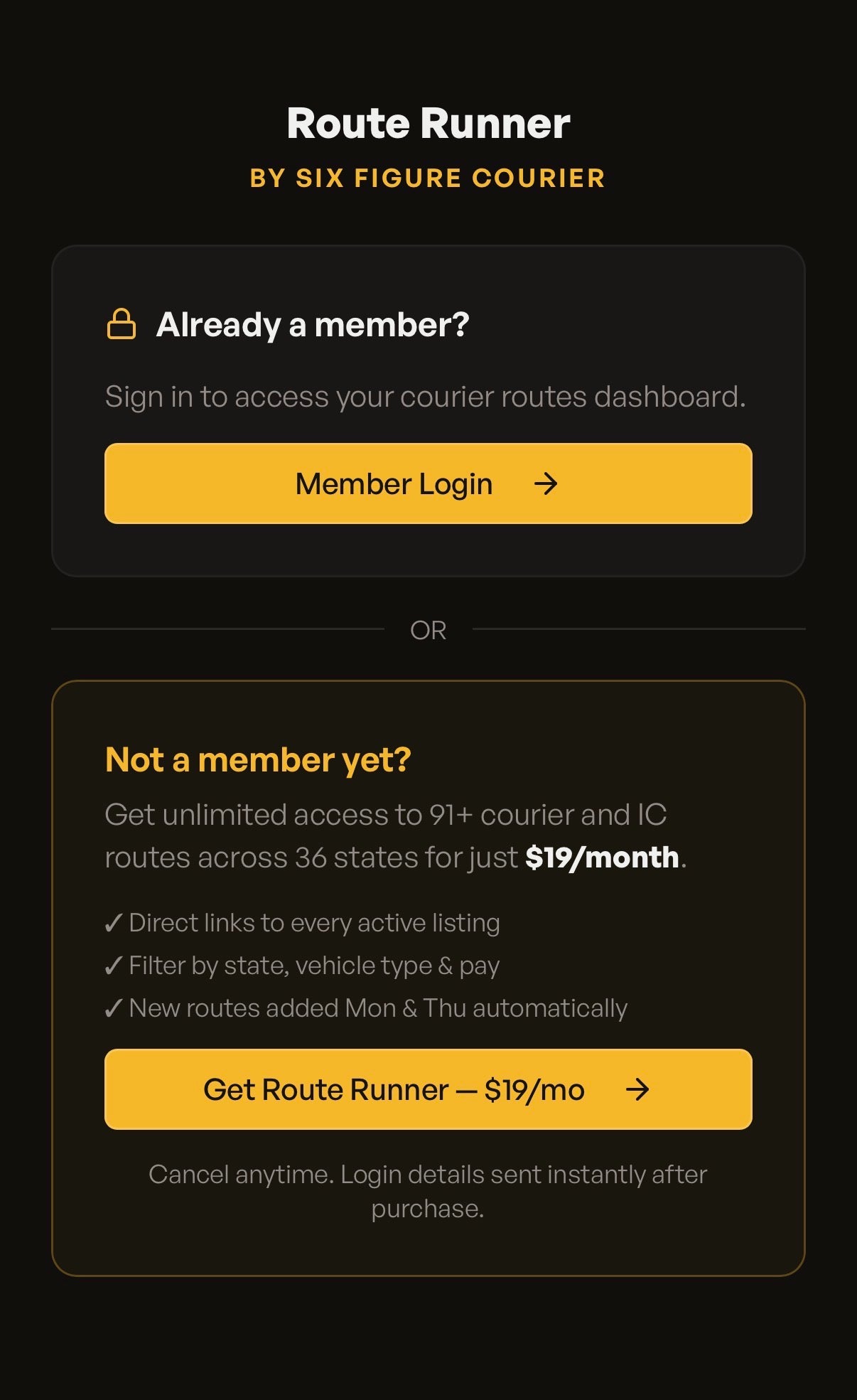Select the arrow icon inside Member Login button
Image resolution: width=857 pixels, height=1400 pixels.
pos(546,483)
